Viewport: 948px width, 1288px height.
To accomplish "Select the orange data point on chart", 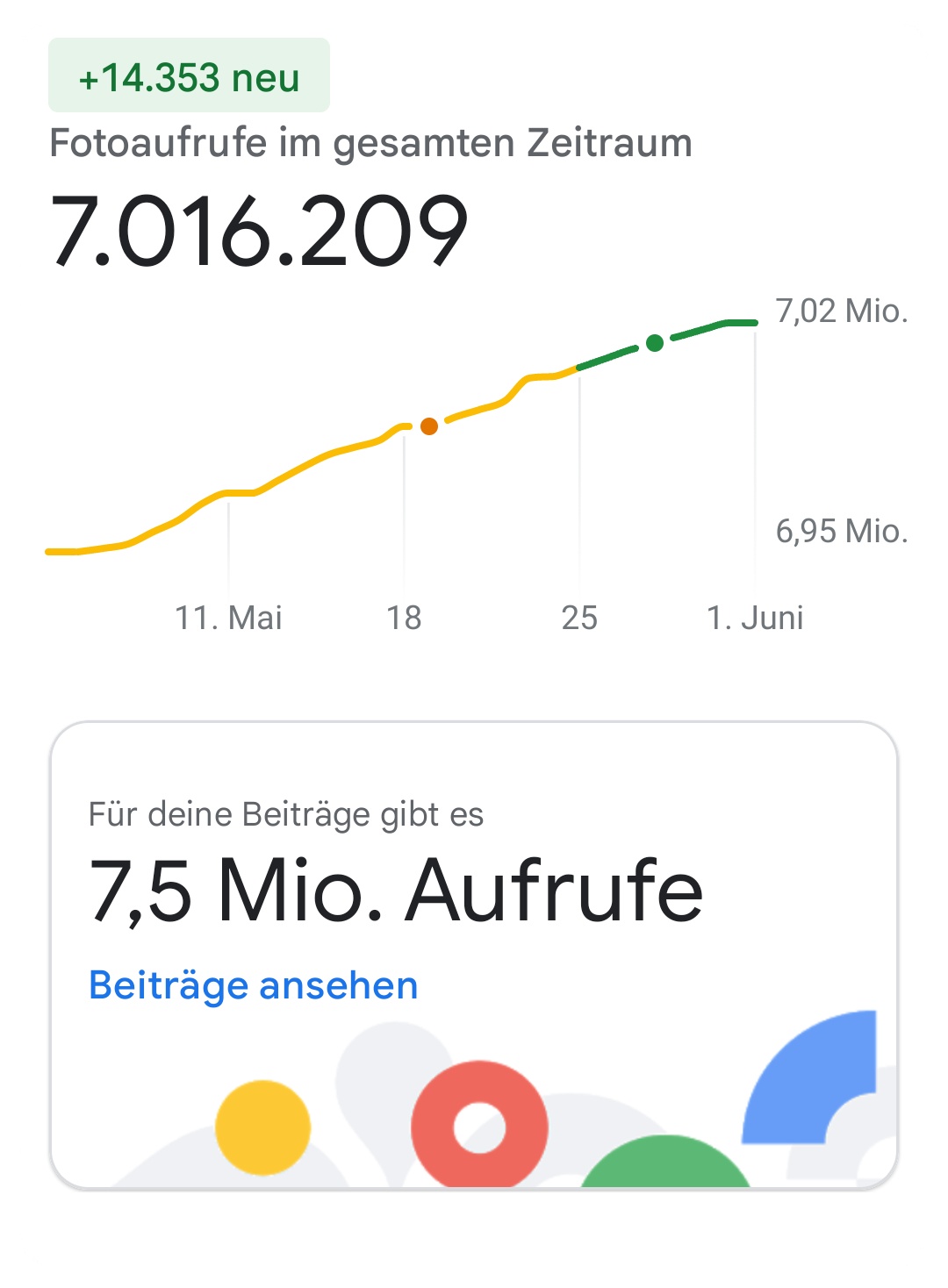I will pos(429,426).
